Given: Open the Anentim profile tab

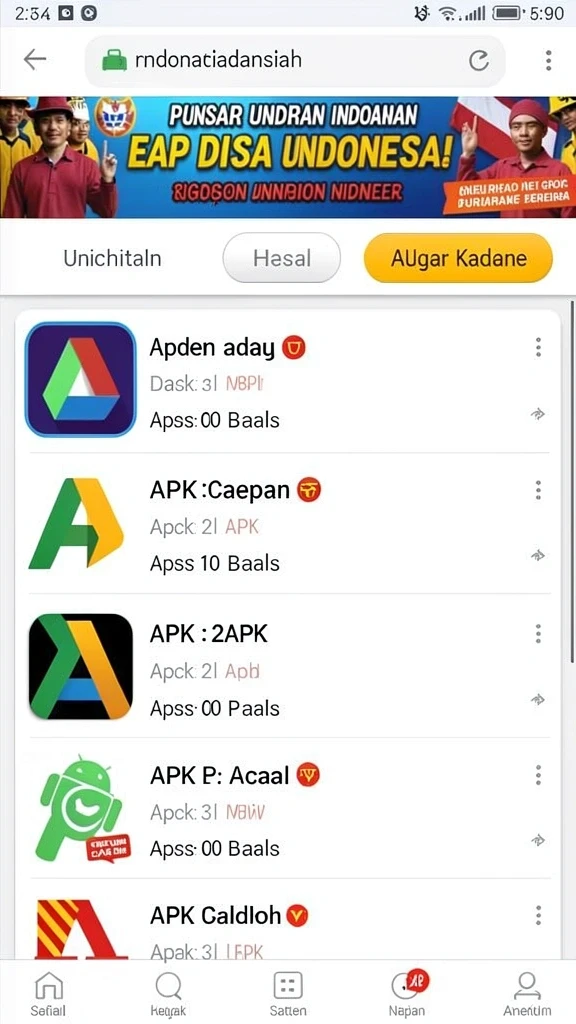Looking at the screenshot, I should click(x=526, y=993).
